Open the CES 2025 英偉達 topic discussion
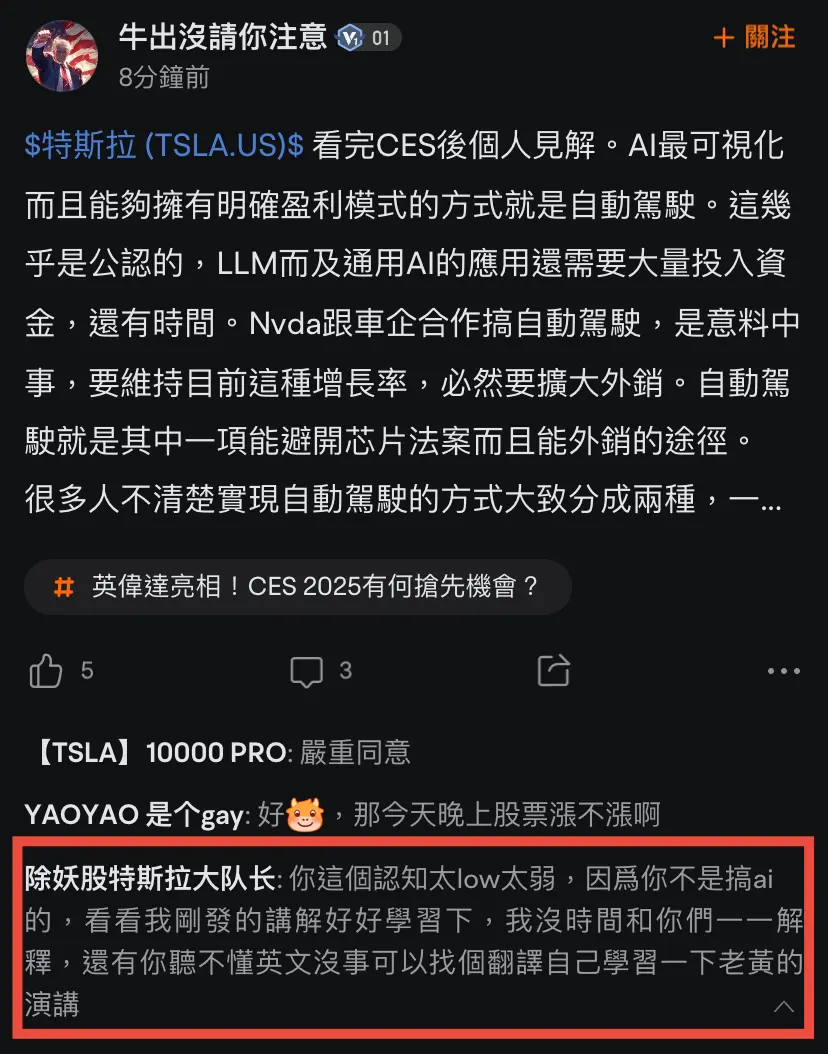The width and height of the screenshot is (828, 1054). pyautogui.click(x=298, y=585)
